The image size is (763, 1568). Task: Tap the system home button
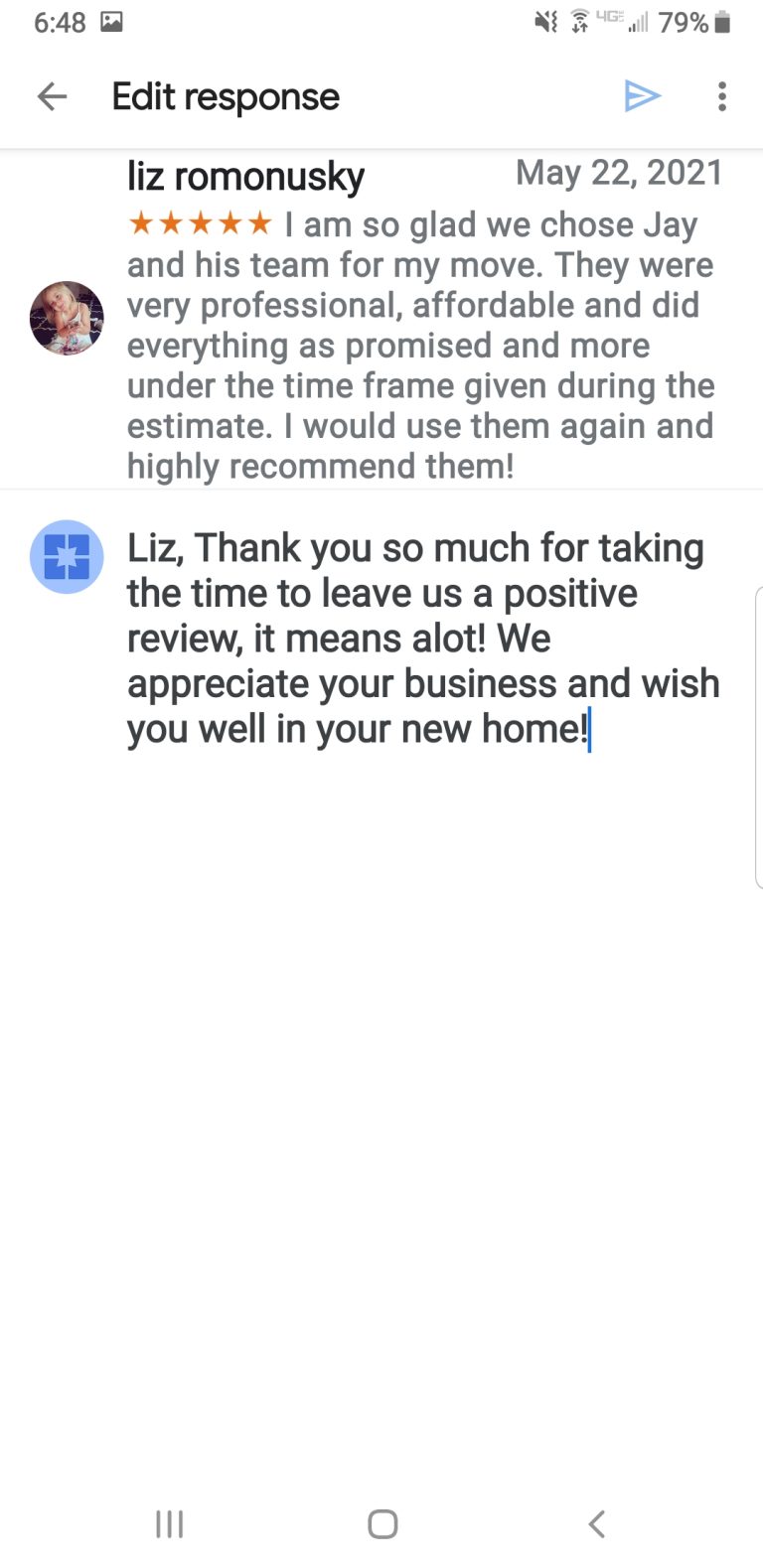point(382,1523)
